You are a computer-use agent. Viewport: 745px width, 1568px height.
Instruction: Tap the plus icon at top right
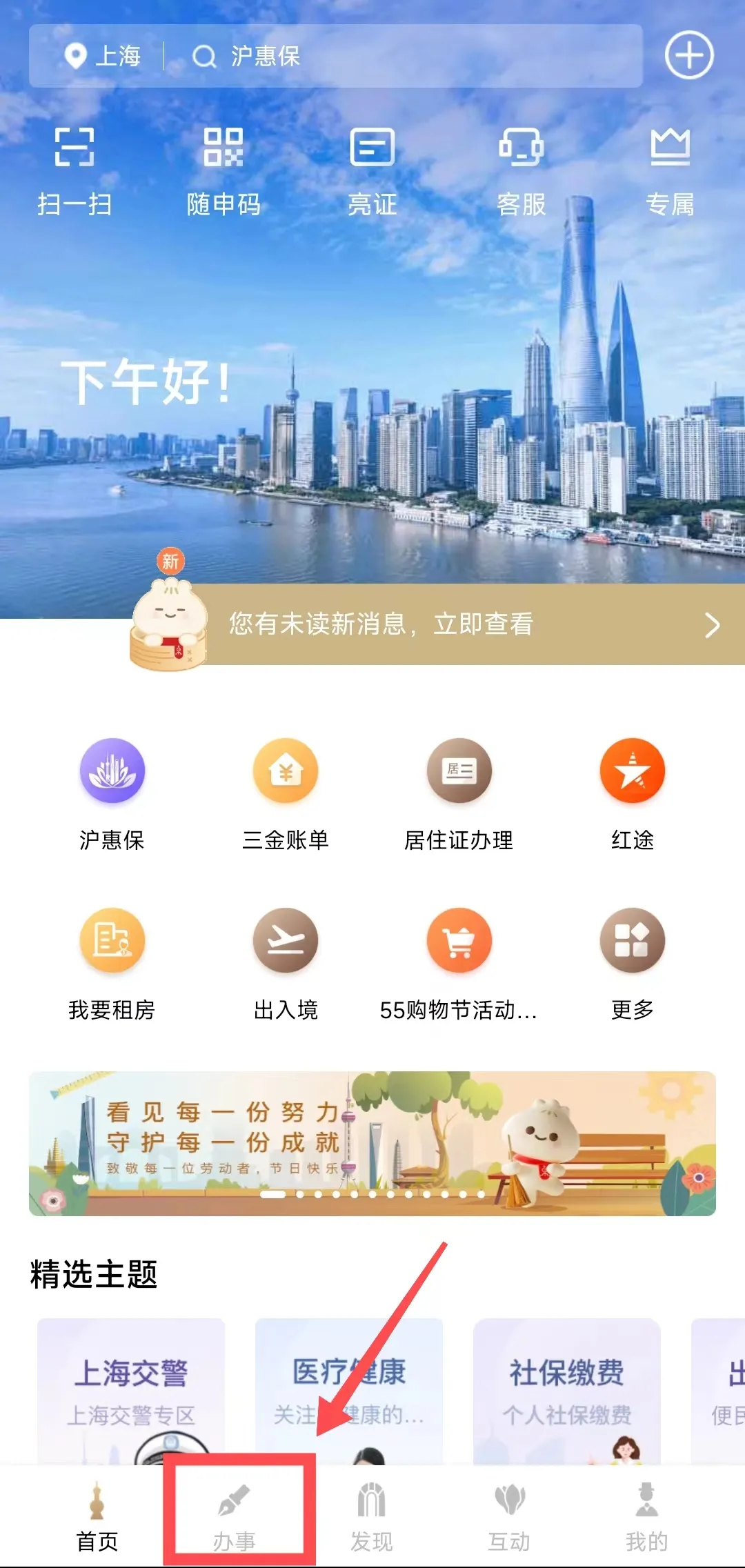pyautogui.click(x=688, y=55)
